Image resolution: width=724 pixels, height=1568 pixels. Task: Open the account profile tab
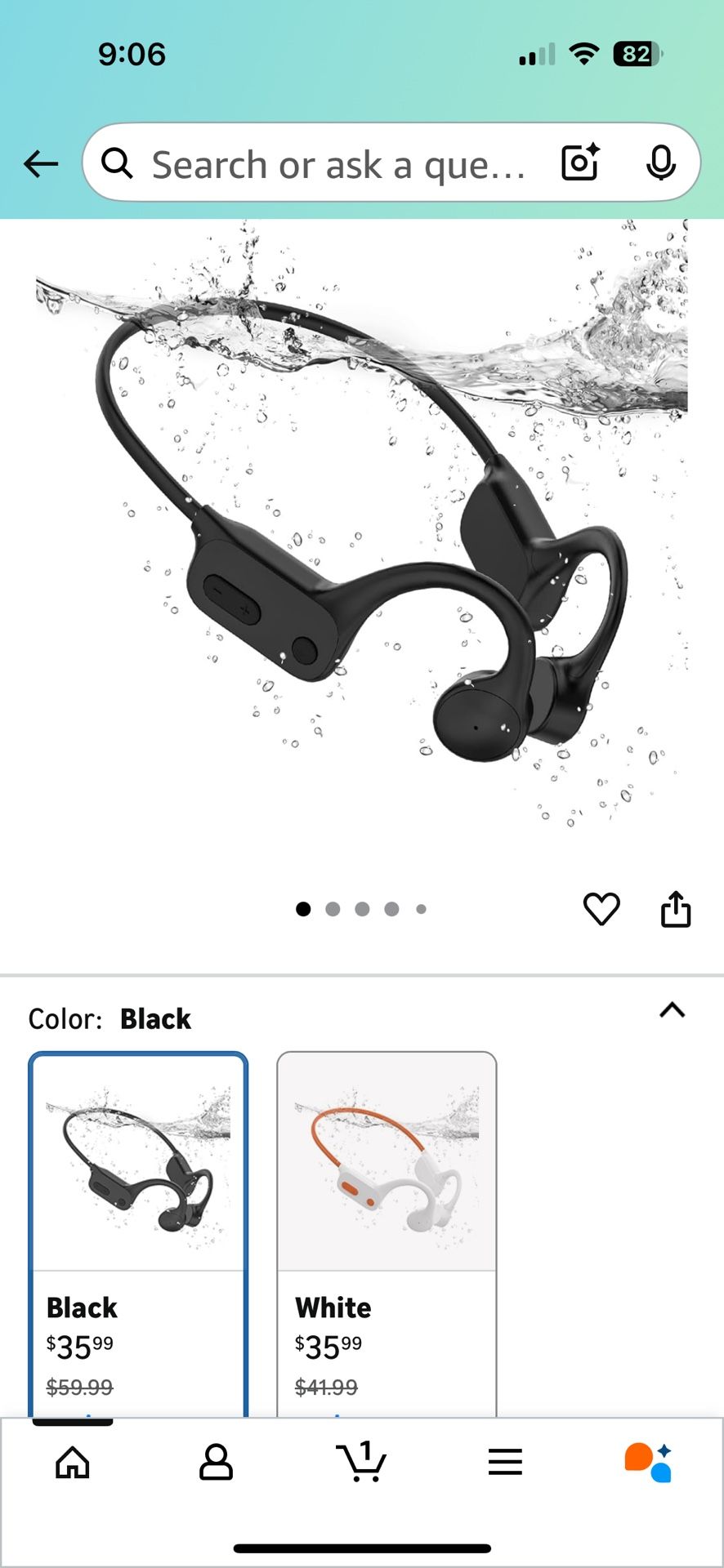[216, 1463]
